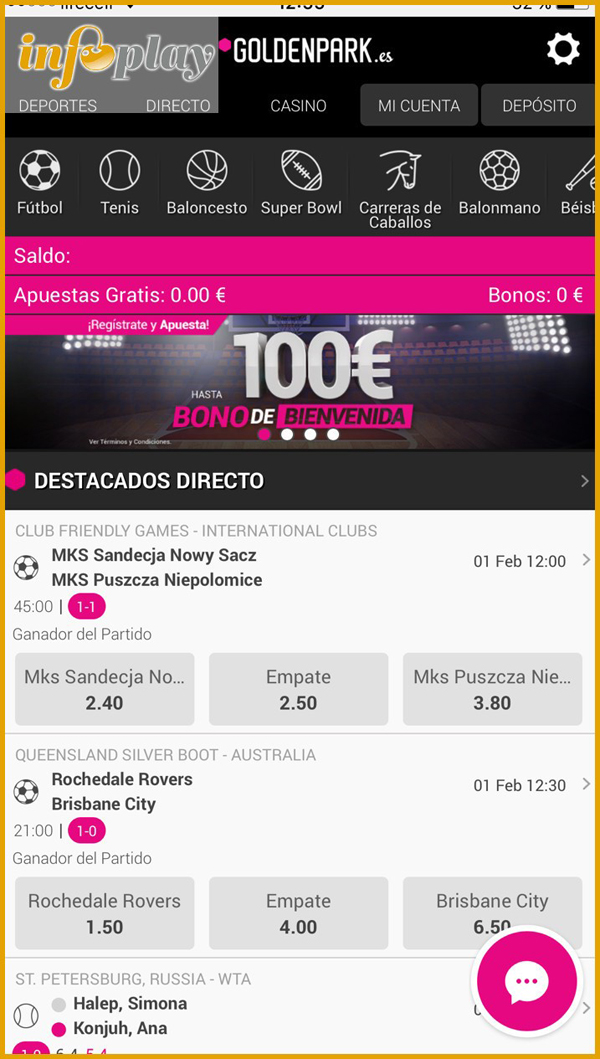Select the Fútbol sport category
The width and height of the screenshot is (600, 1059).
pos(40,182)
